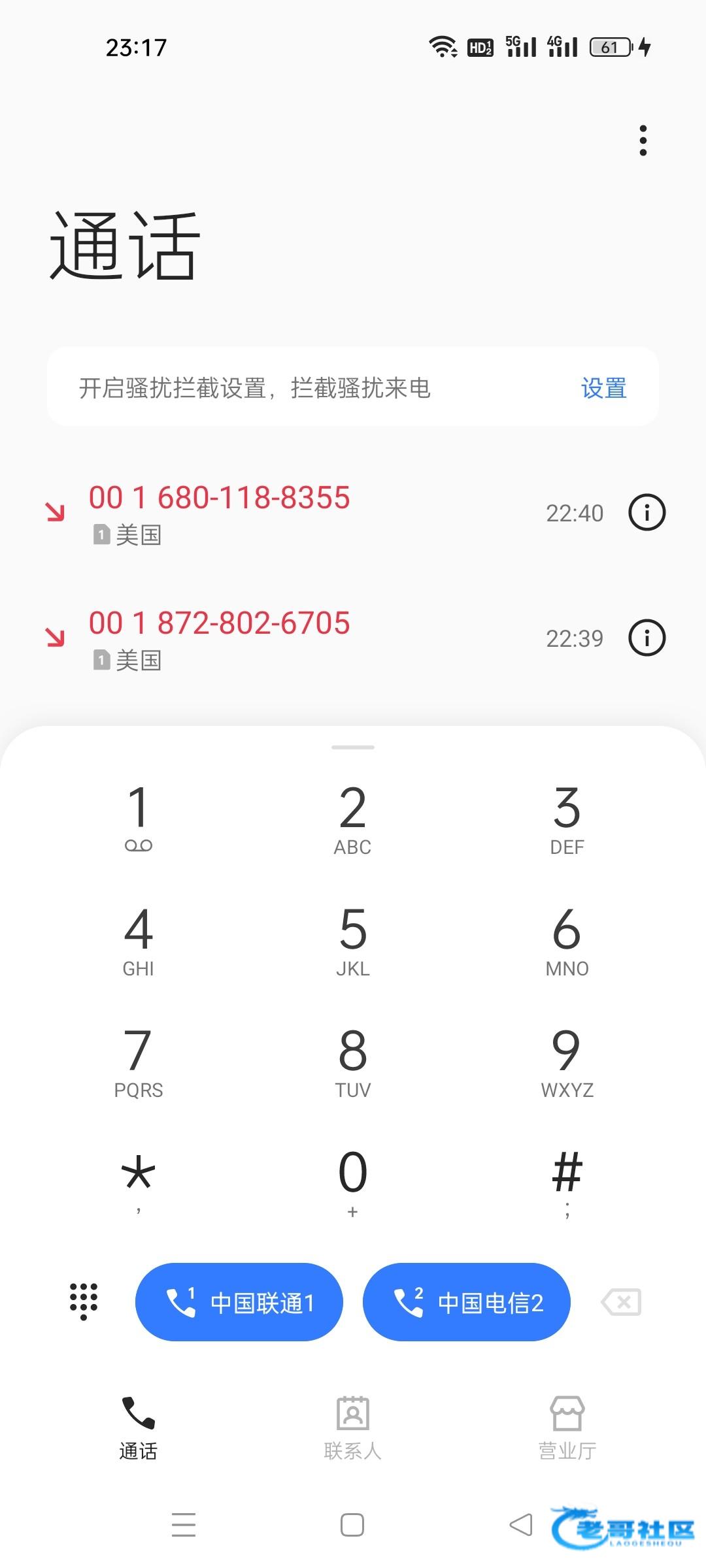Call back missed number 680-118-8355
706x1568 pixels.
coord(220,498)
